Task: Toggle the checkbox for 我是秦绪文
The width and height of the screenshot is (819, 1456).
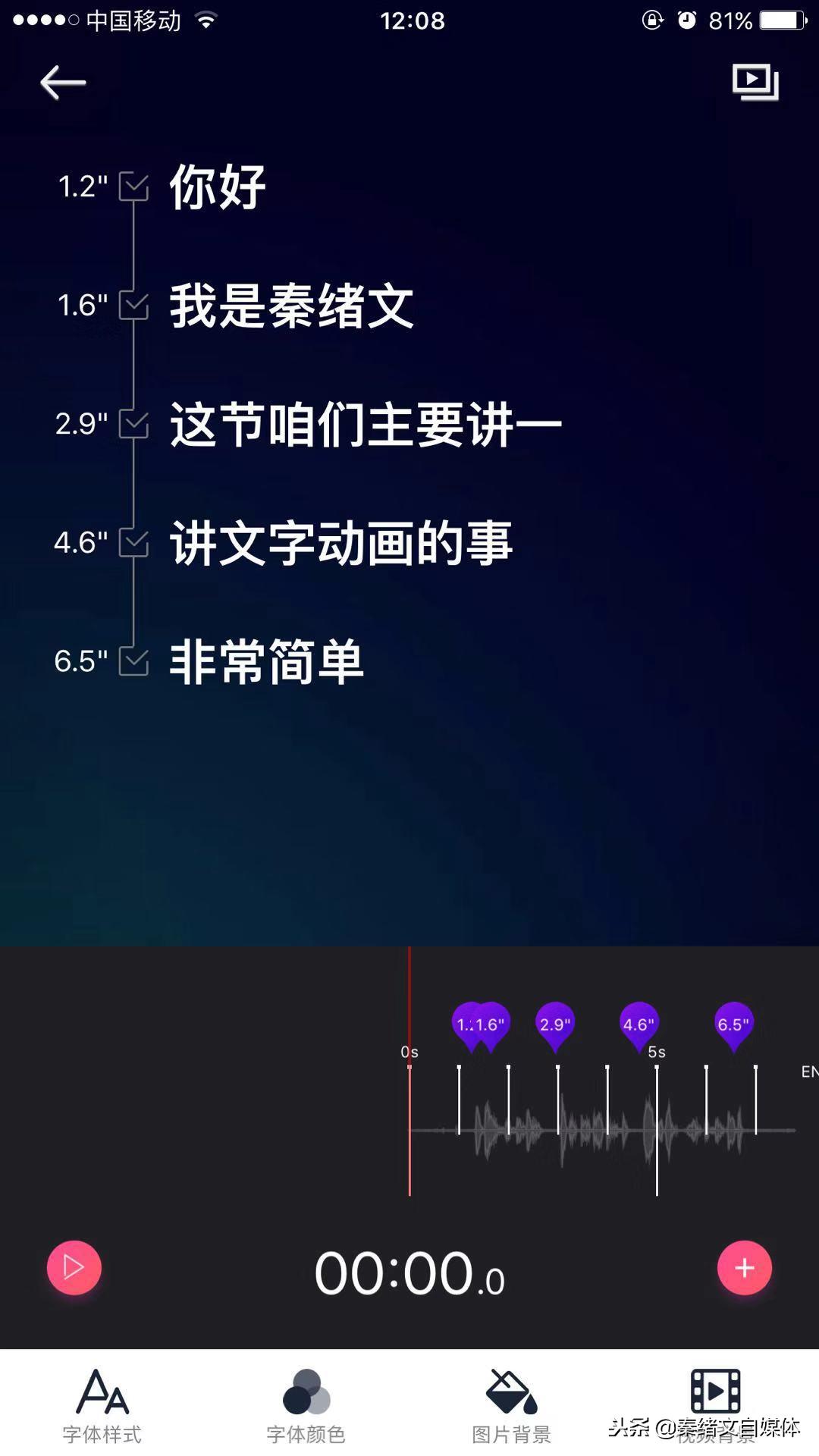Action: [135, 304]
